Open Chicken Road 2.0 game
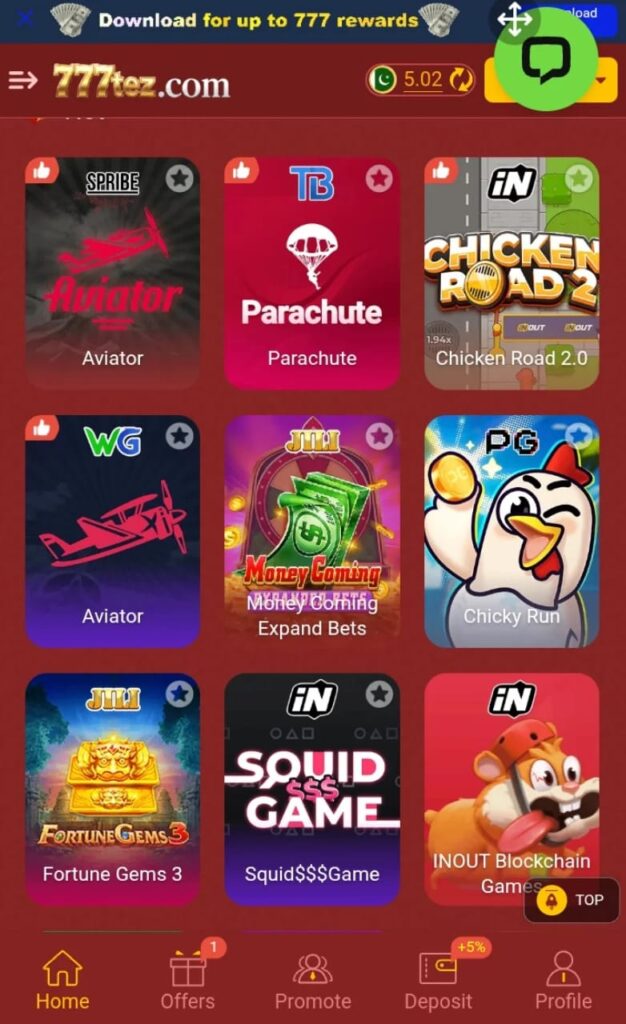This screenshot has height=1024, width=626. point(511,272)
